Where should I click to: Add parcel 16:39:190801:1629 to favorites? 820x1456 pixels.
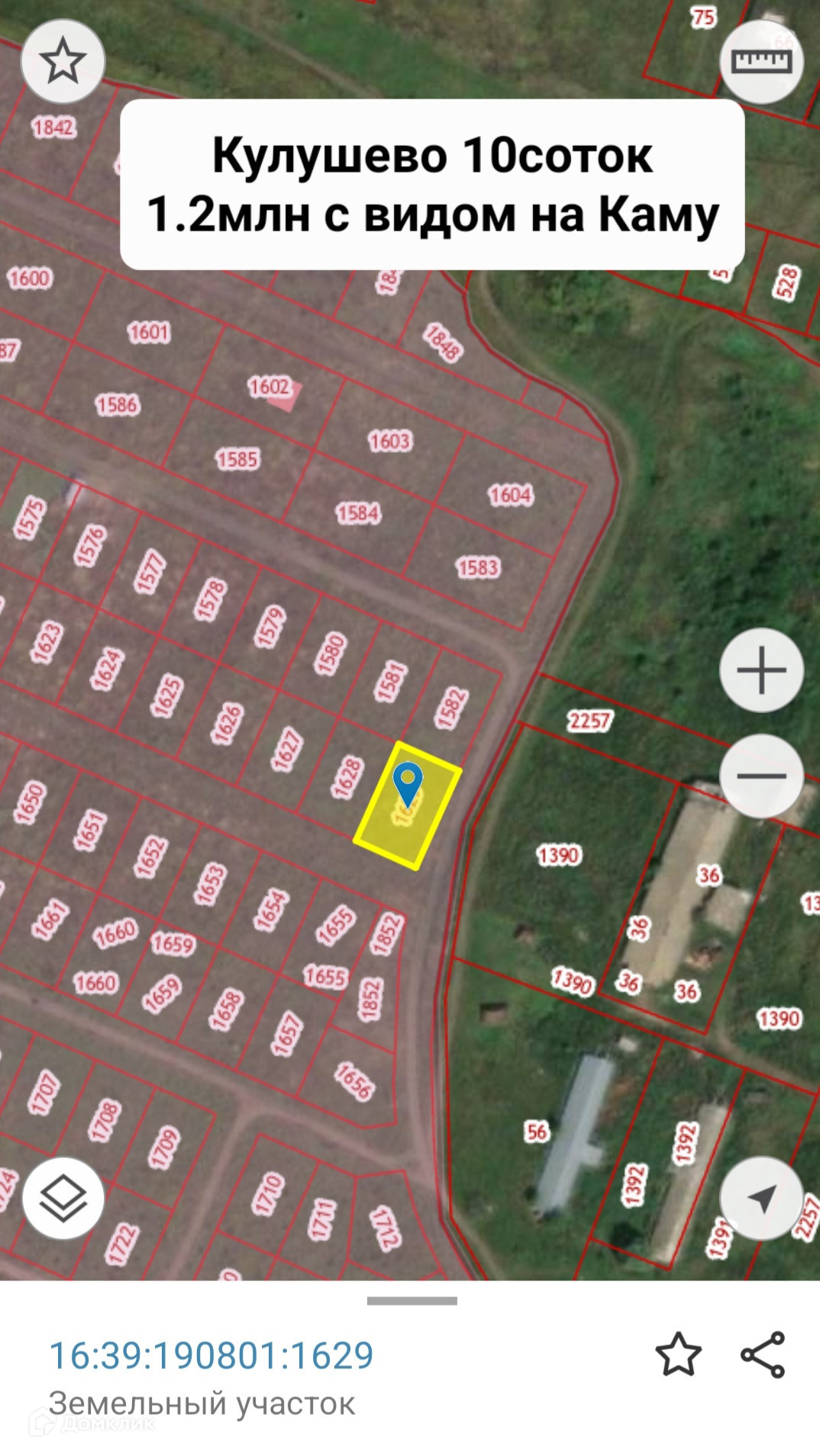(678, 1354)
